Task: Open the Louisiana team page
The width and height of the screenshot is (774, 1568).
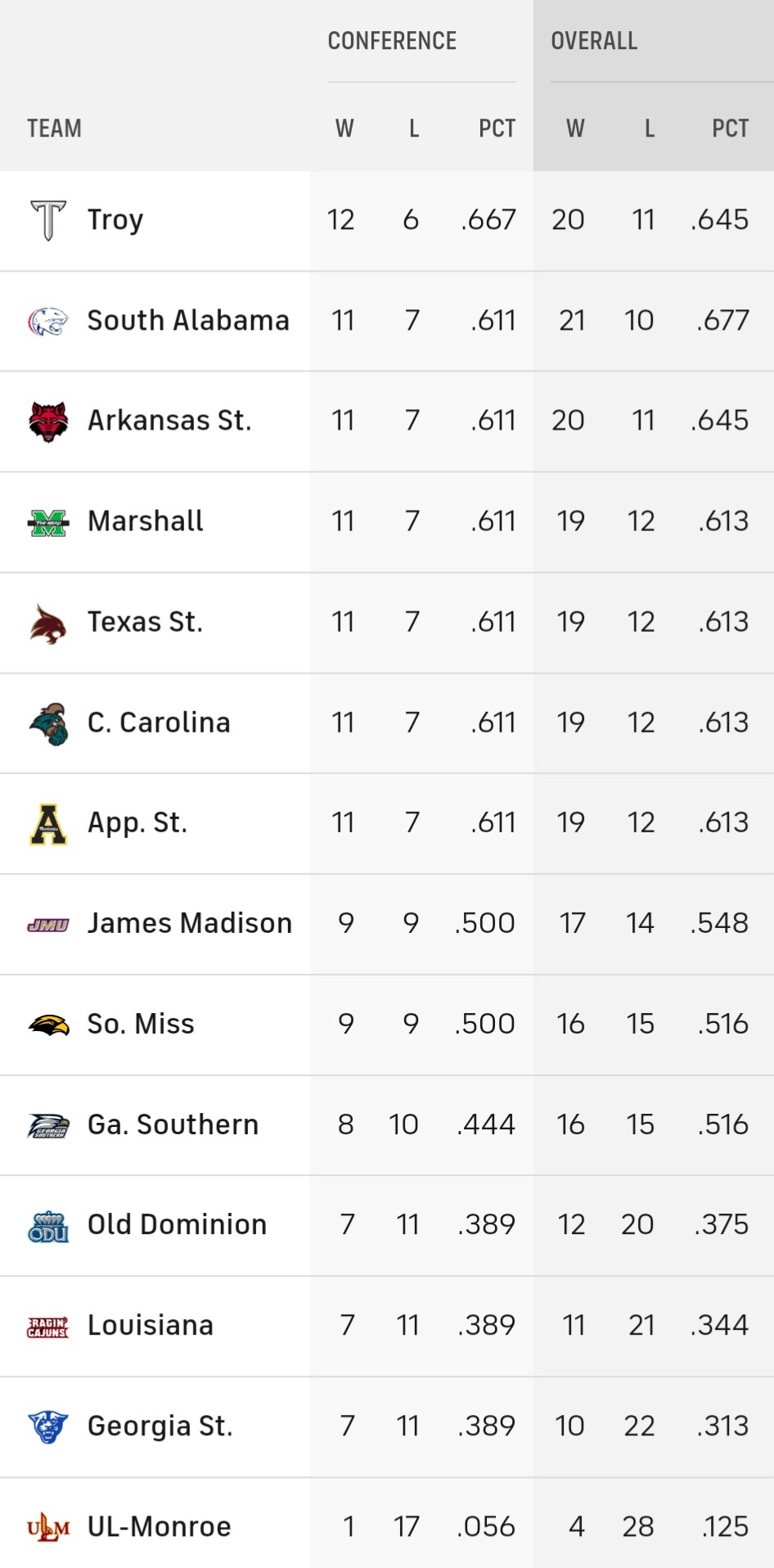Action: [x=151, y=1325]
